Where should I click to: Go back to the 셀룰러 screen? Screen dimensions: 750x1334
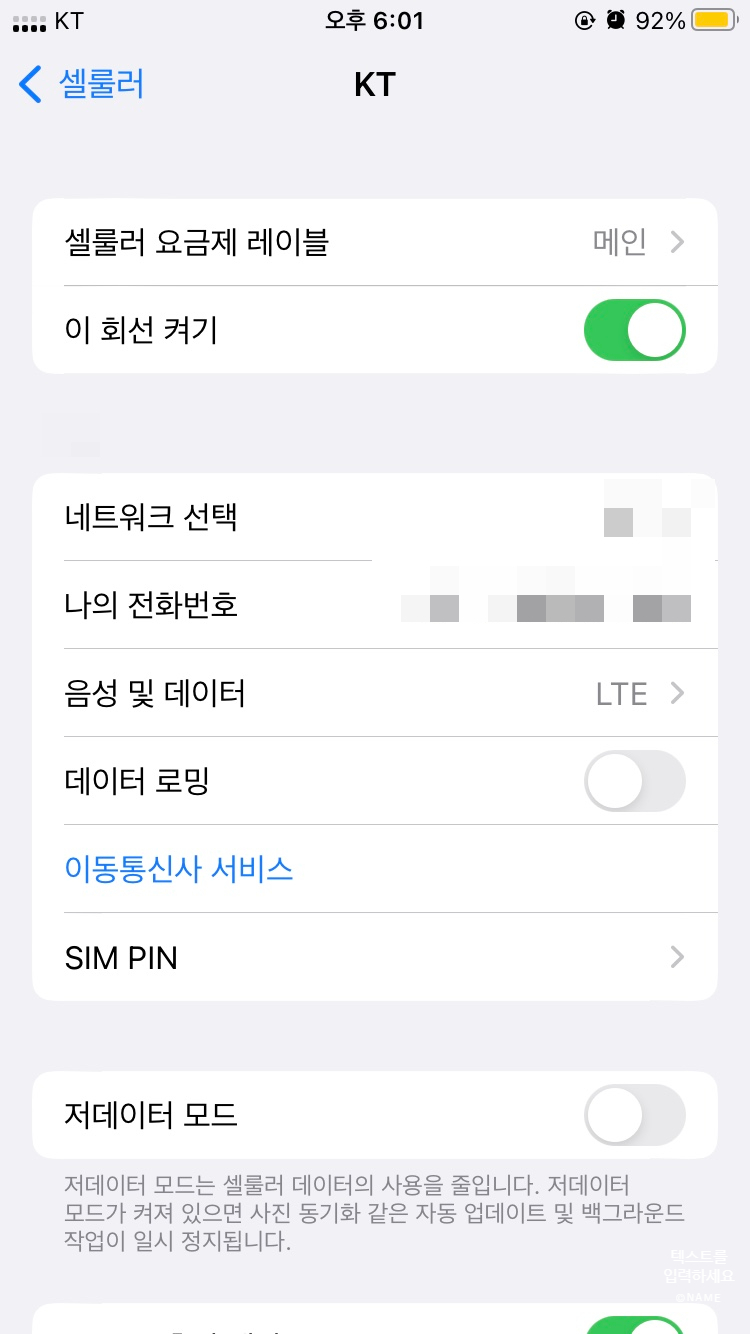(82, 84)
